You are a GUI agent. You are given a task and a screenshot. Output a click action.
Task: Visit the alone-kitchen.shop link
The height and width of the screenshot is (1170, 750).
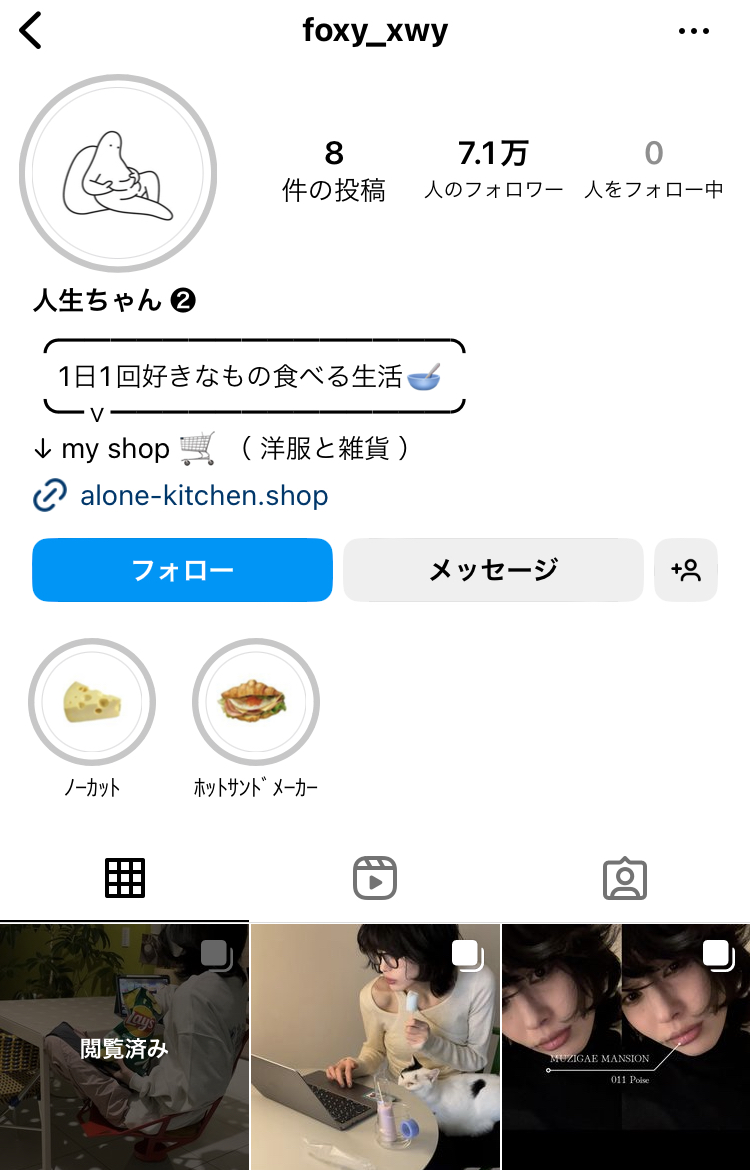[204, 495]
